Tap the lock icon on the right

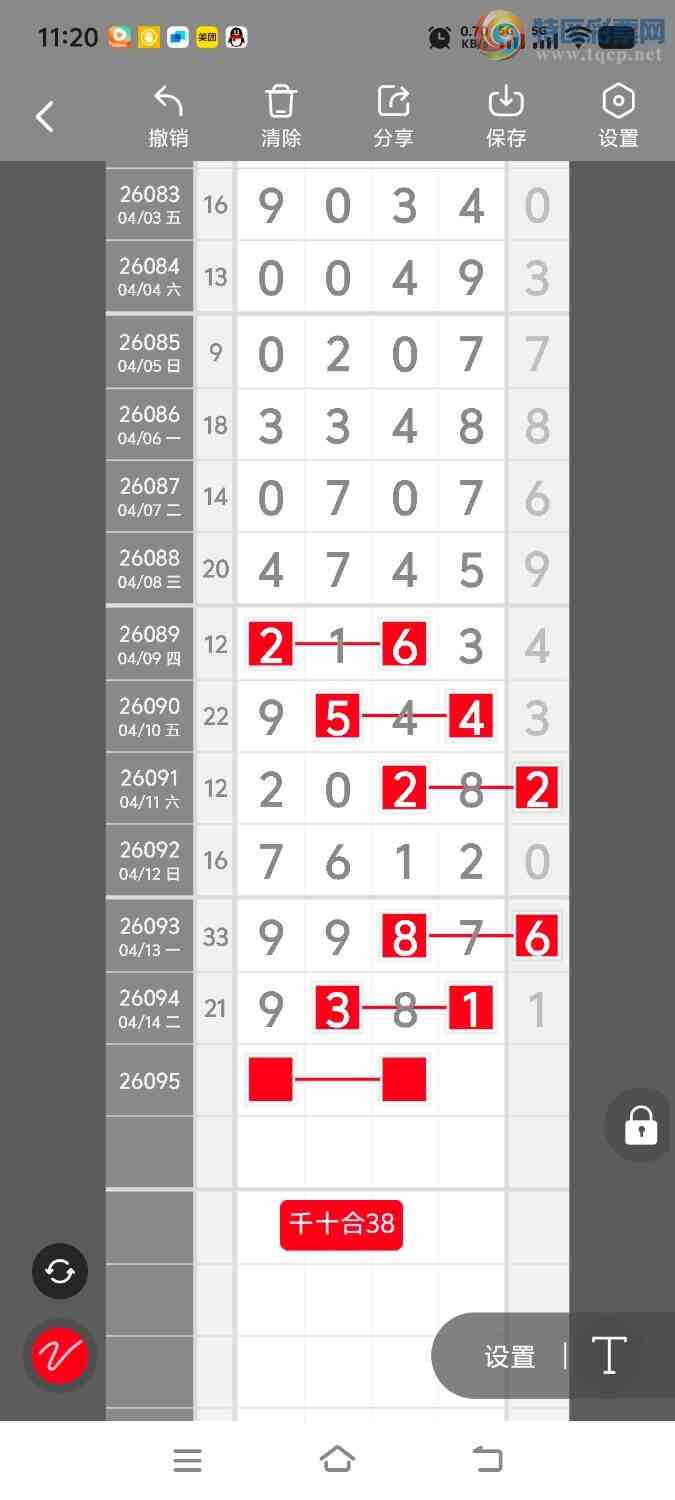640,1125
